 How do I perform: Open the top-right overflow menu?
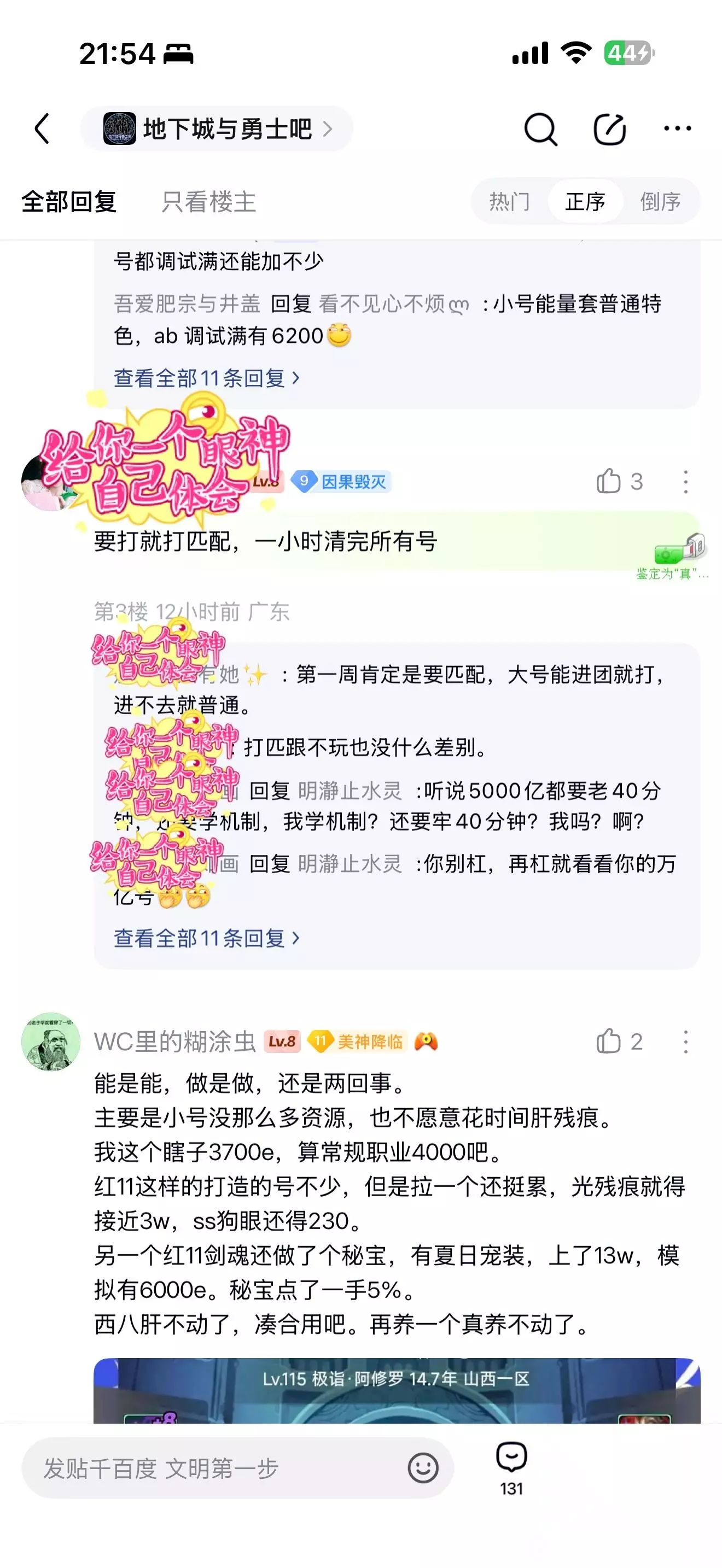[677, 128]
